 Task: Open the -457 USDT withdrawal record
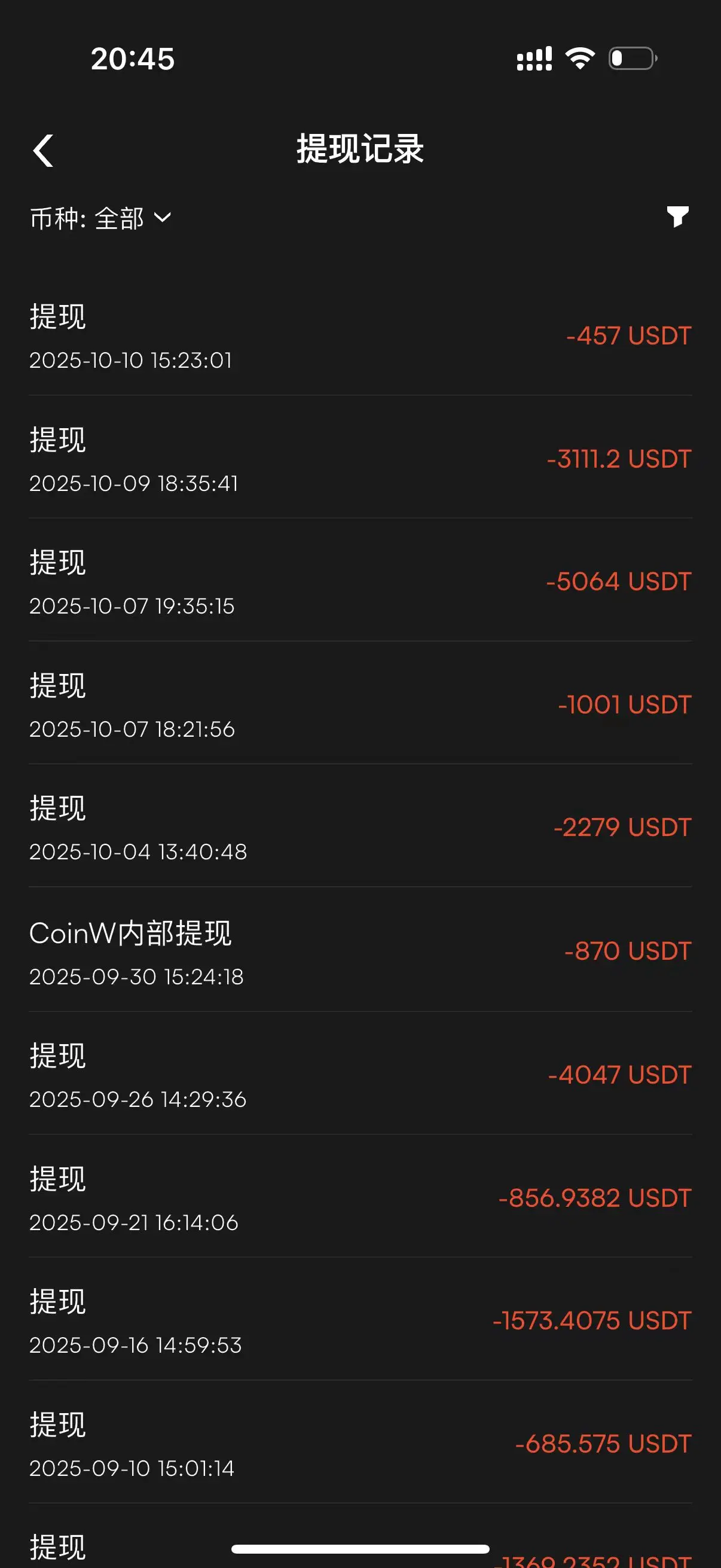(360, 336)
